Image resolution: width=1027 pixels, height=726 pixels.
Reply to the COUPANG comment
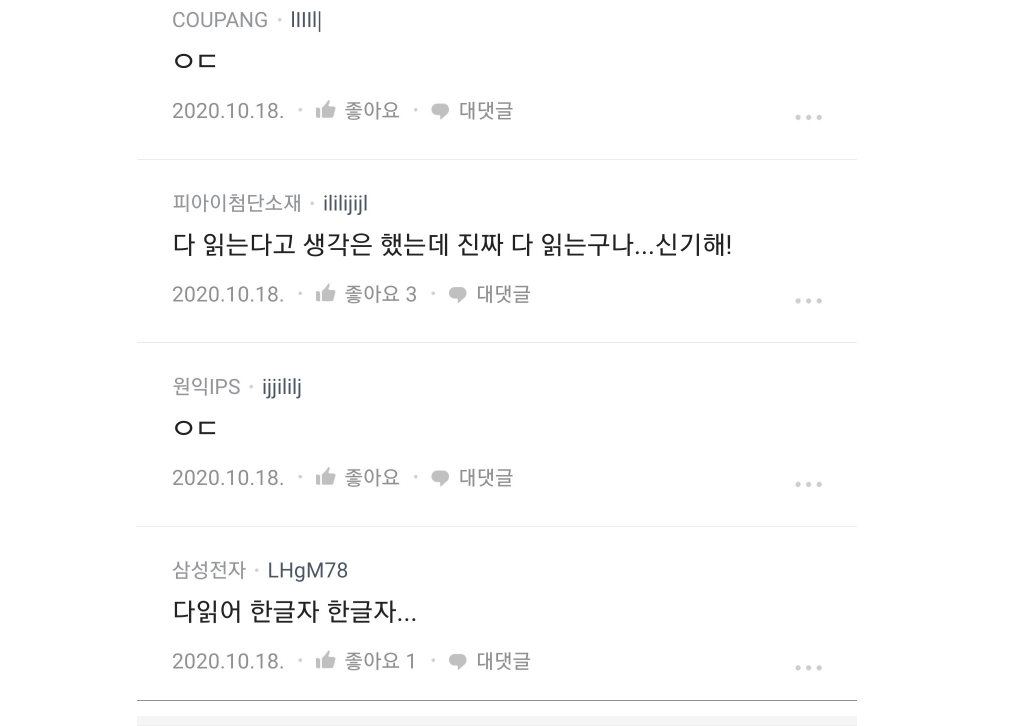click(472, 111)
